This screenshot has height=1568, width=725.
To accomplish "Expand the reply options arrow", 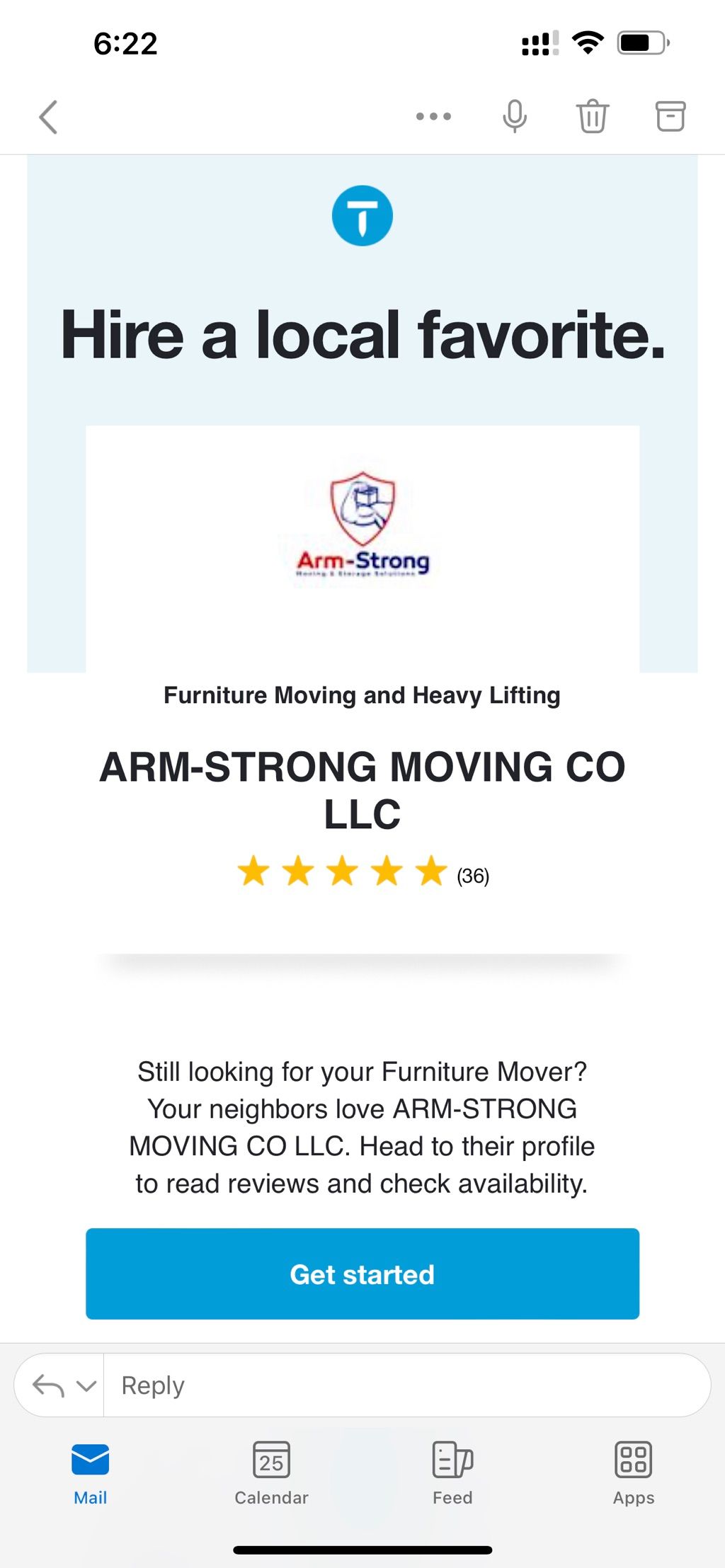I will point(86,1385).
